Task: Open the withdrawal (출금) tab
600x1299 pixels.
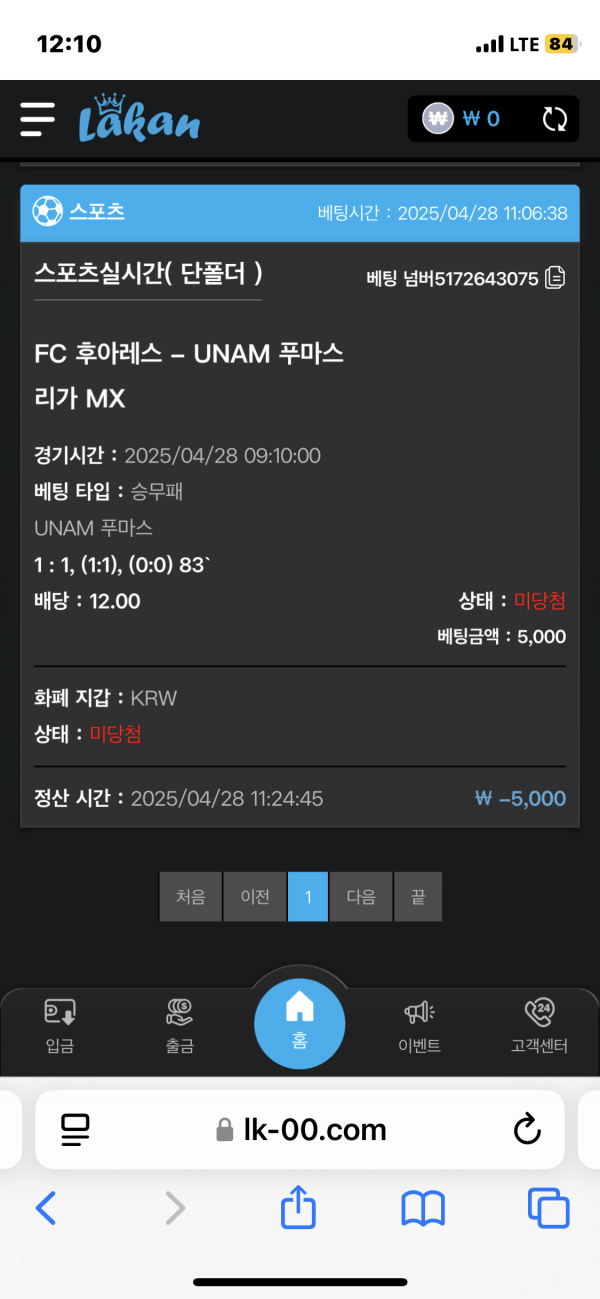Action: point(180,1027)
